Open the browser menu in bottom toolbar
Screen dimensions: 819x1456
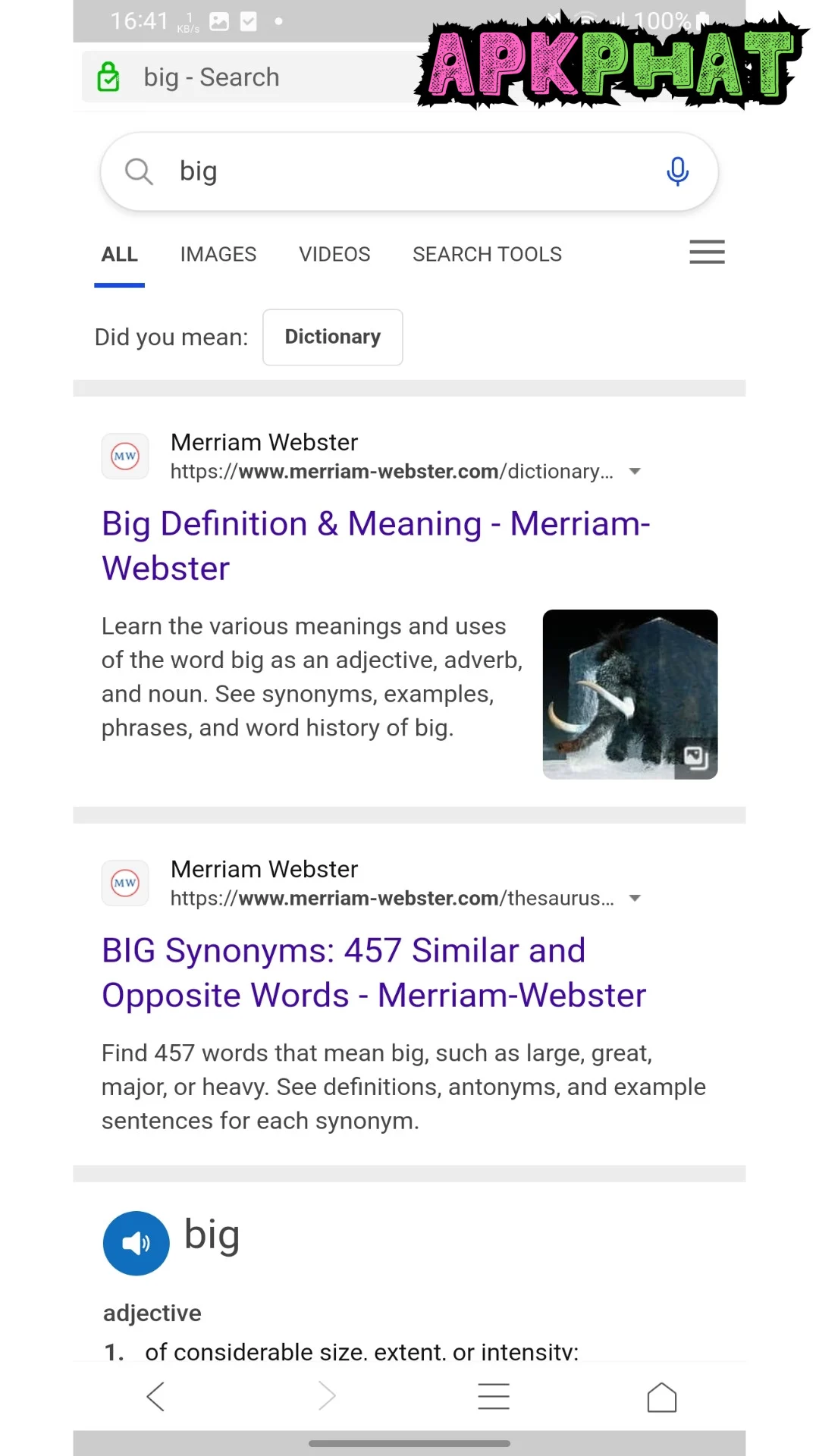pos(494,1396)
